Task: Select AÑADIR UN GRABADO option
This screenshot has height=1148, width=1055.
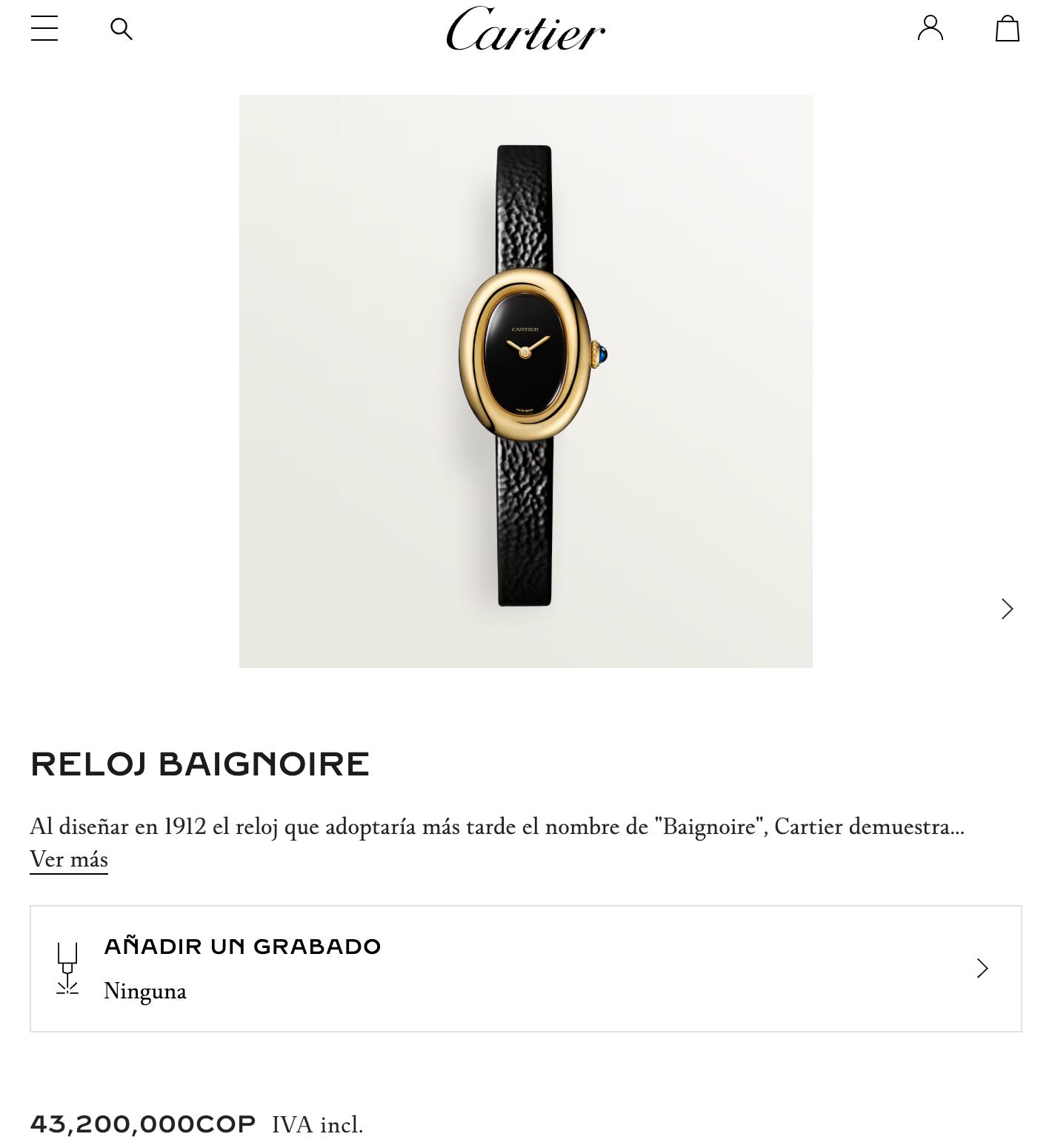Action: 242,946
